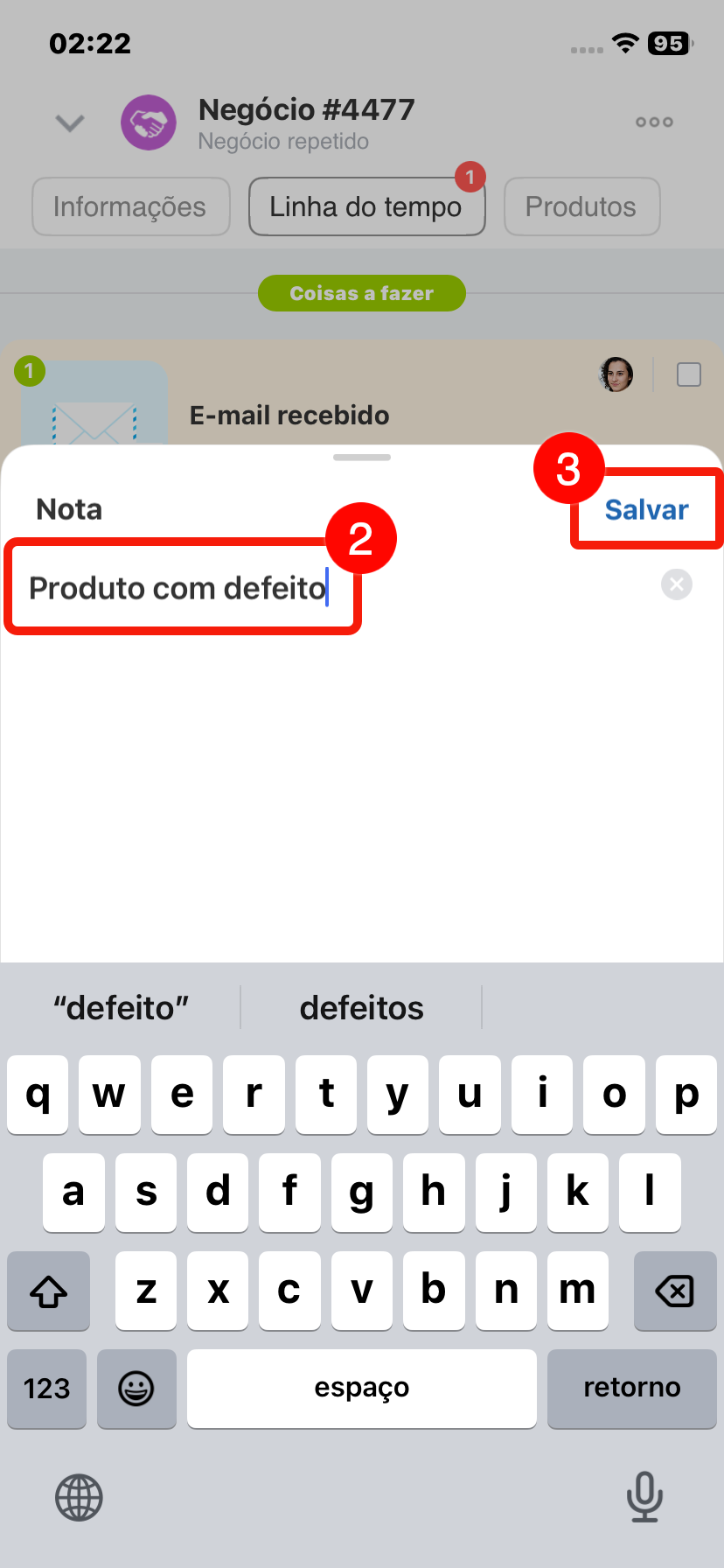Screen dimensions: 724x1568
Task: Open the emoji keyboard
Action: coord(136,1388)
